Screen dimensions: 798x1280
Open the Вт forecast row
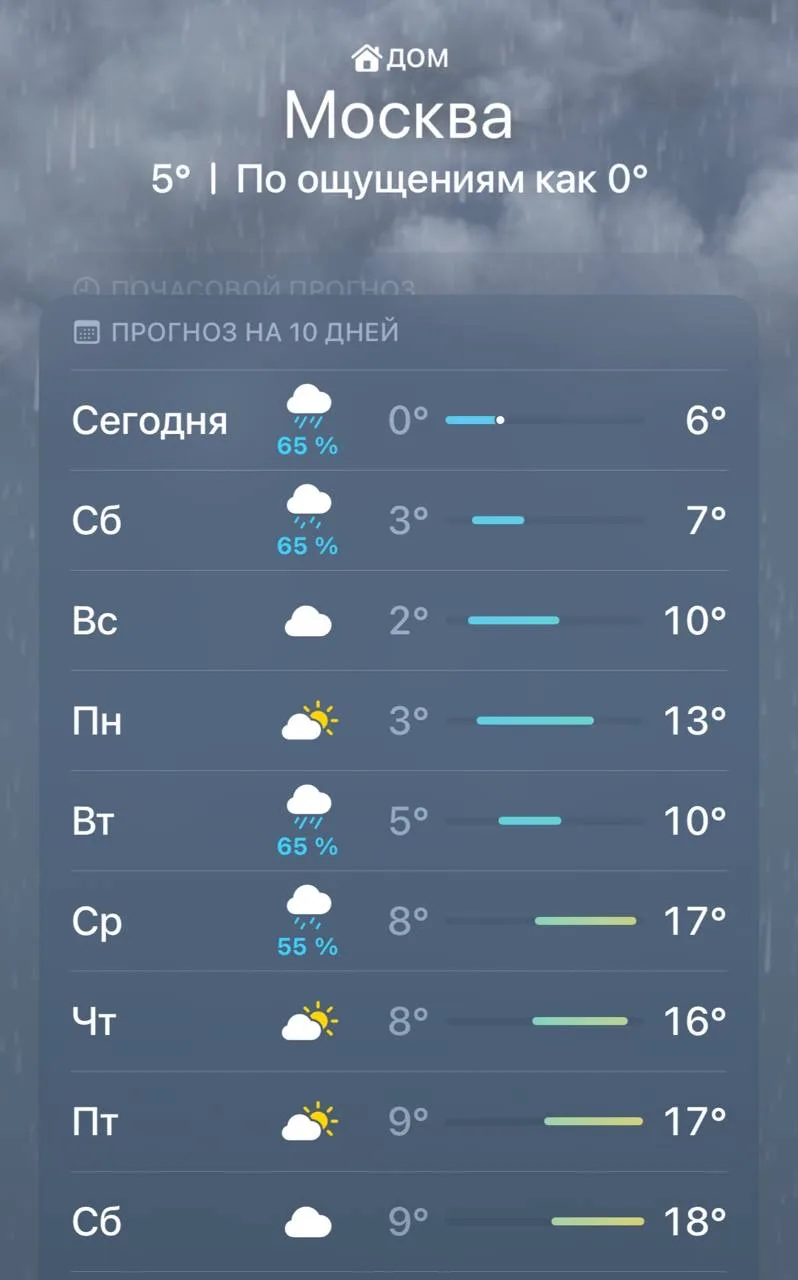[x=398, y=821]
